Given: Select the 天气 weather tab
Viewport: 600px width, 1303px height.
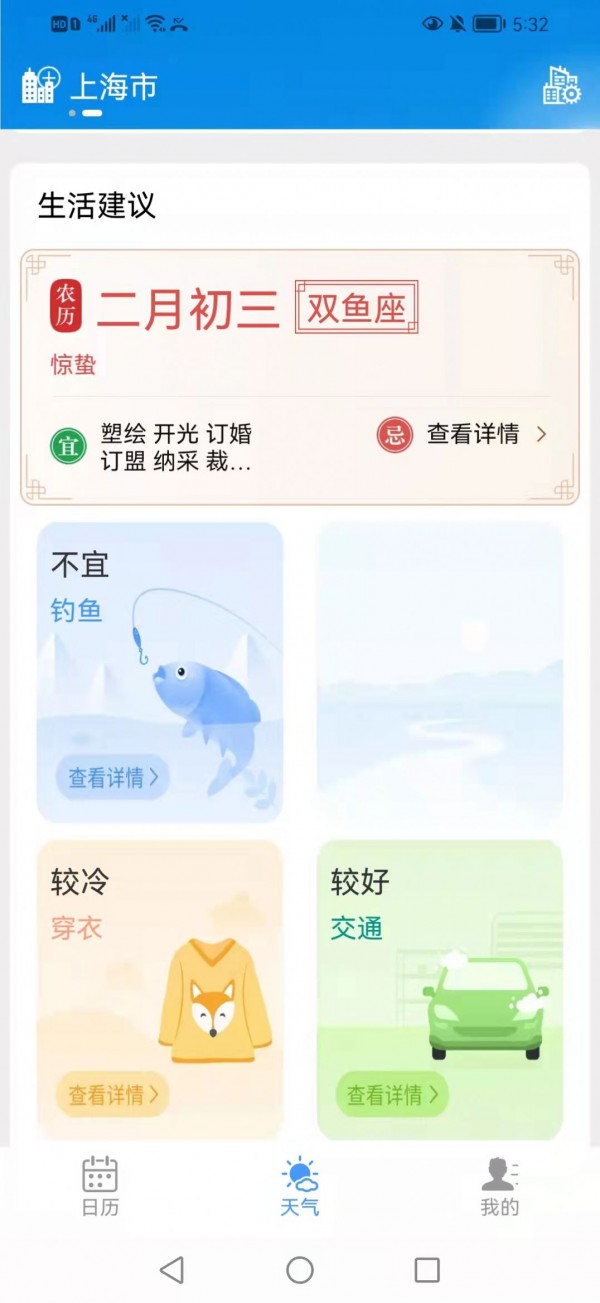Looking at the screenshot, I should 300,1185.
